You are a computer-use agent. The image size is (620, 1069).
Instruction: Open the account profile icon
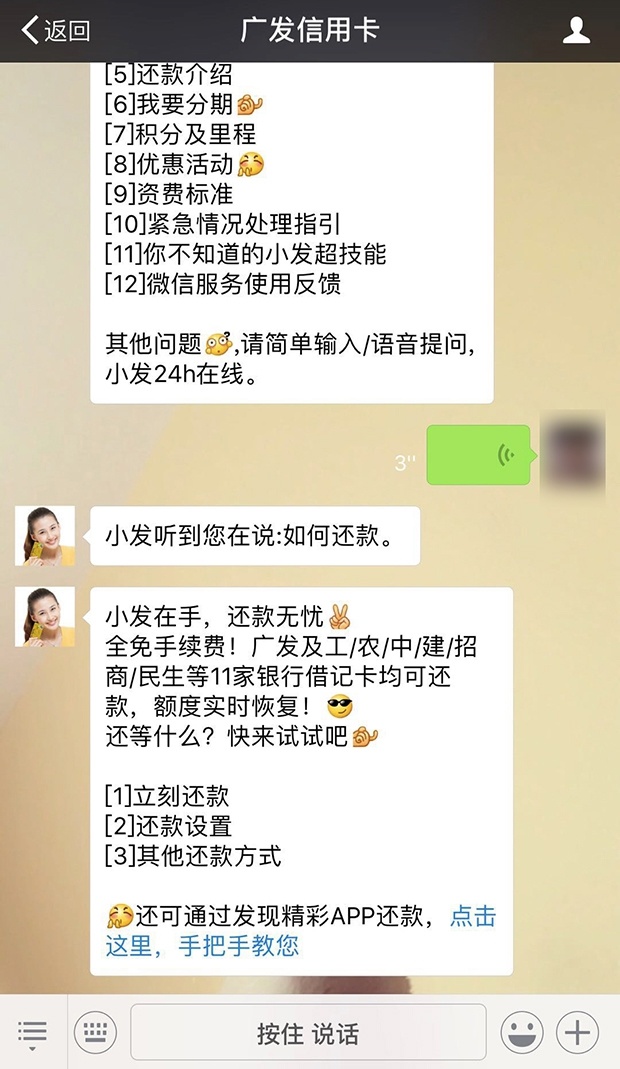point(577,31)
